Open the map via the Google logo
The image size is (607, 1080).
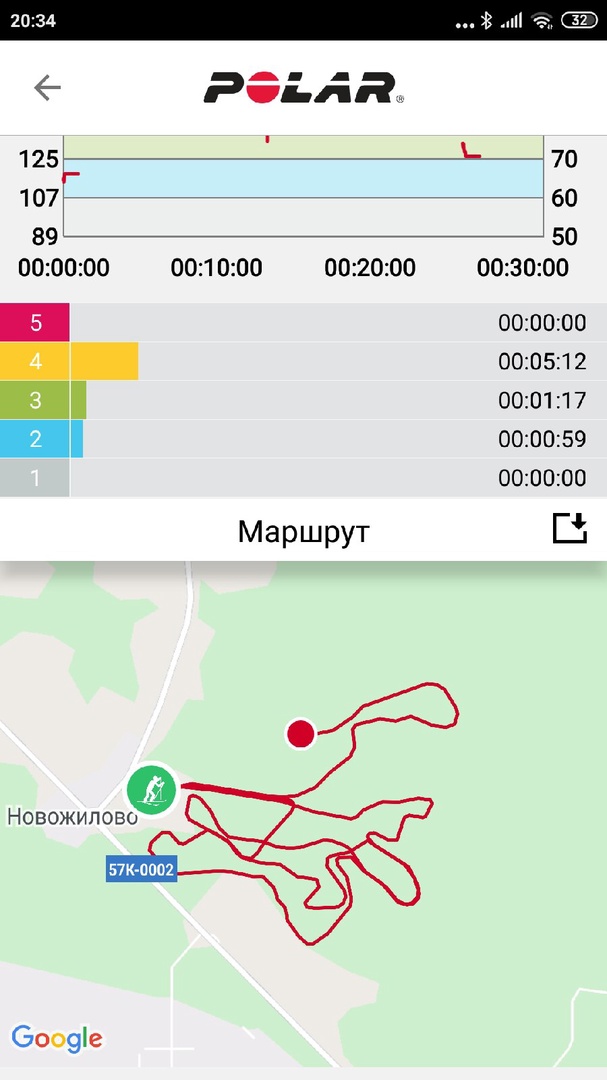pos(57,1038)
